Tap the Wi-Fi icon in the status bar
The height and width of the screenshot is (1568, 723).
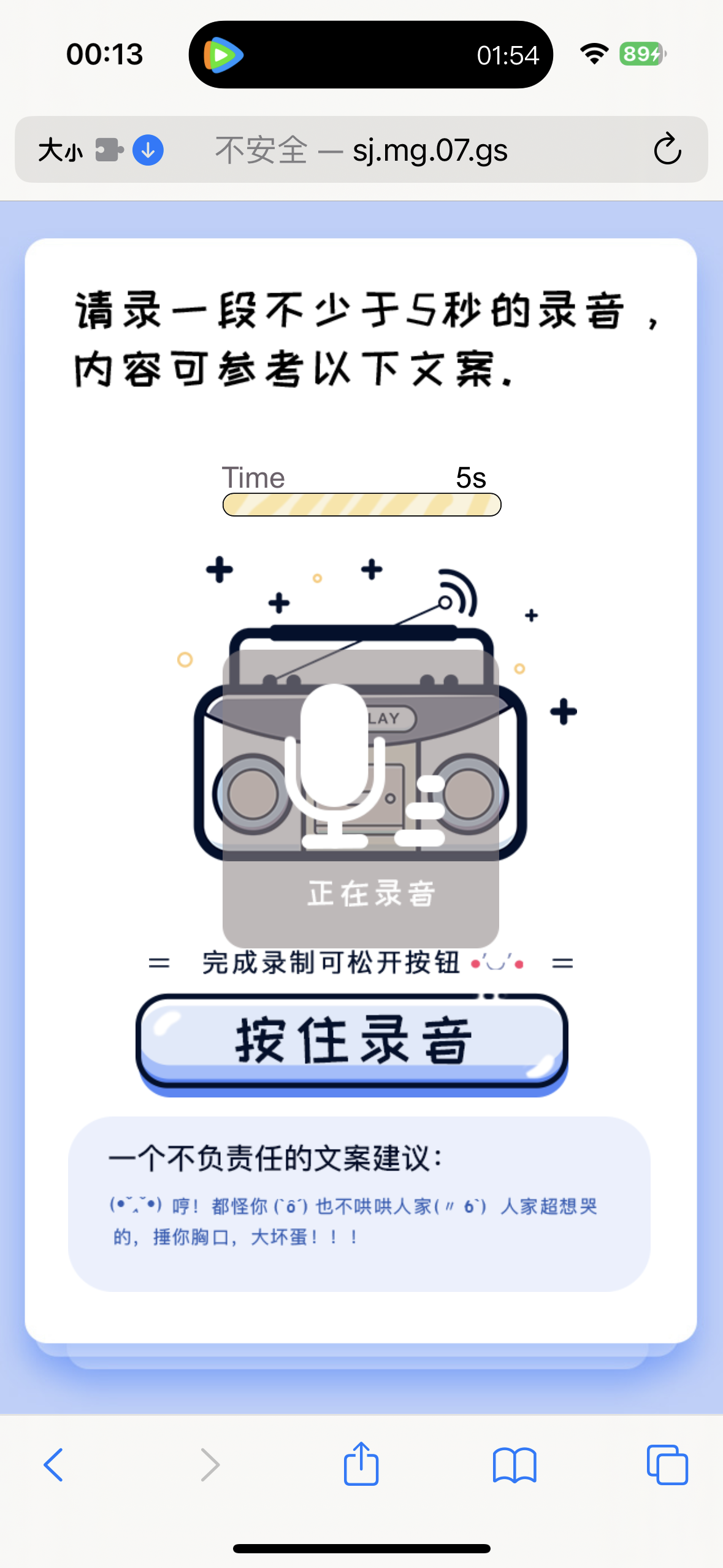click(x=593, y=53)
